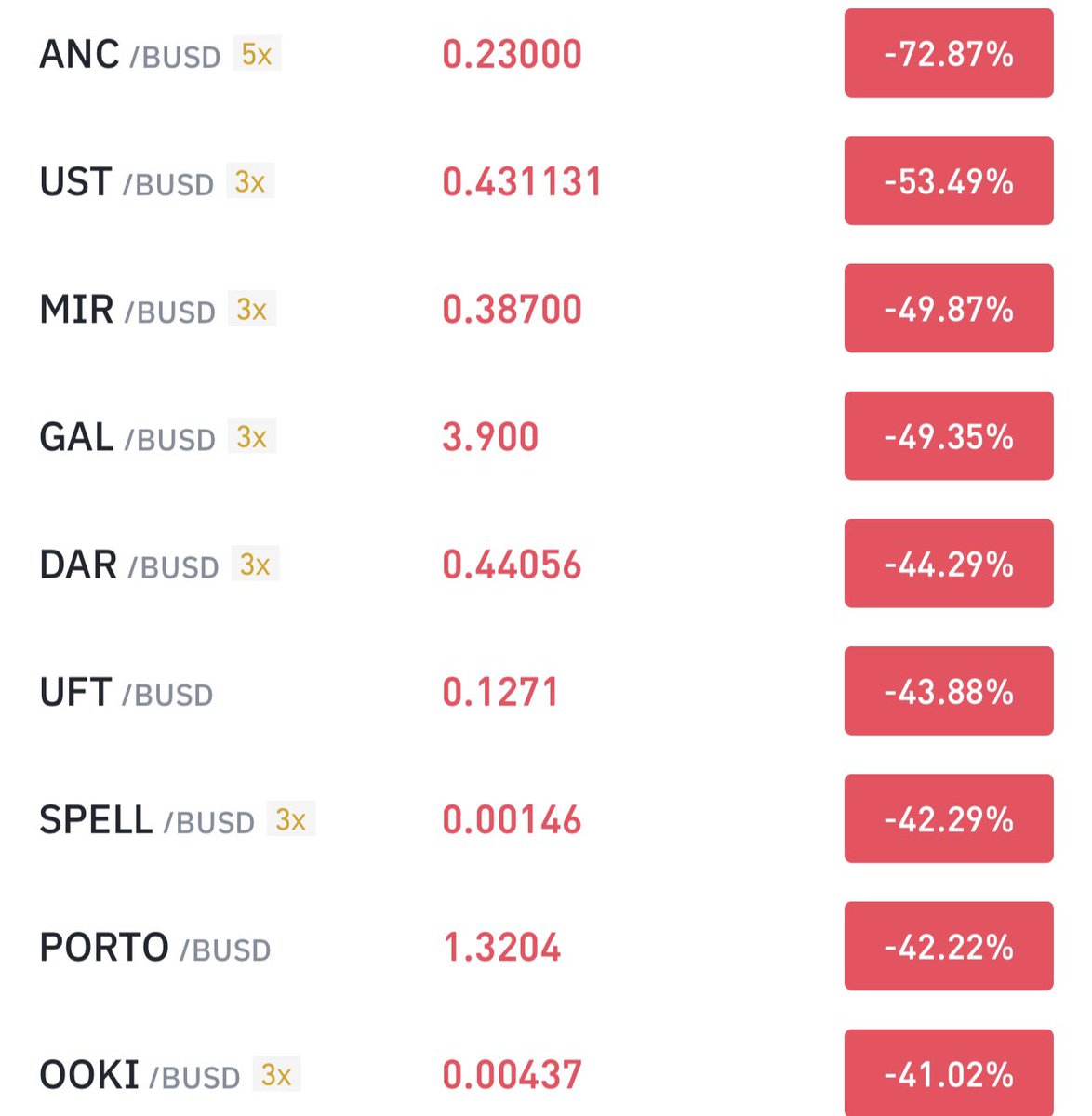This screenshot has width=1092, height=1116.
Task: Open the UST/BUSD market row
Action: click(x=546, y=181)
